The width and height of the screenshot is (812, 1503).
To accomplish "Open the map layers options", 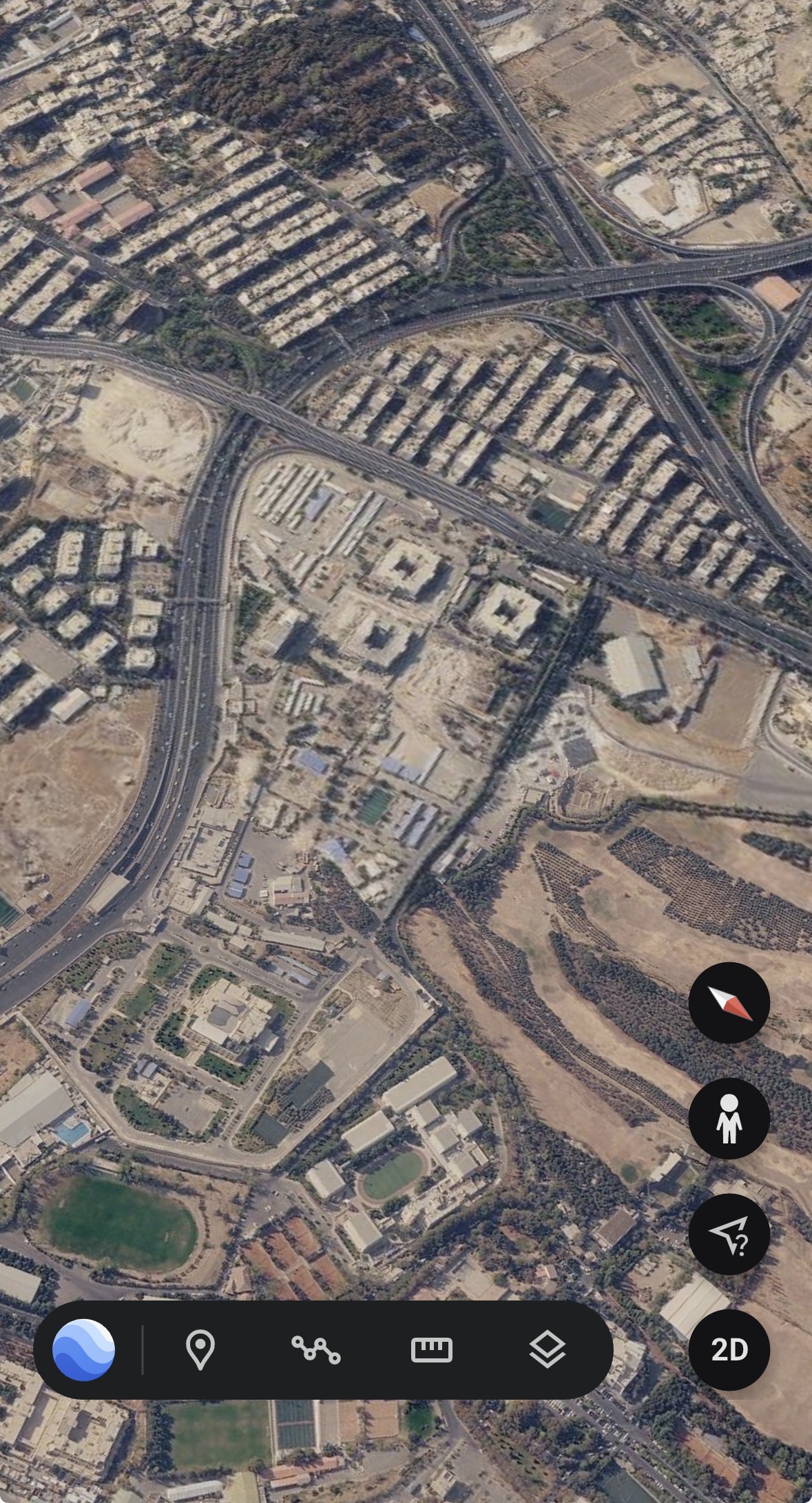I will tap(548, 1349).
